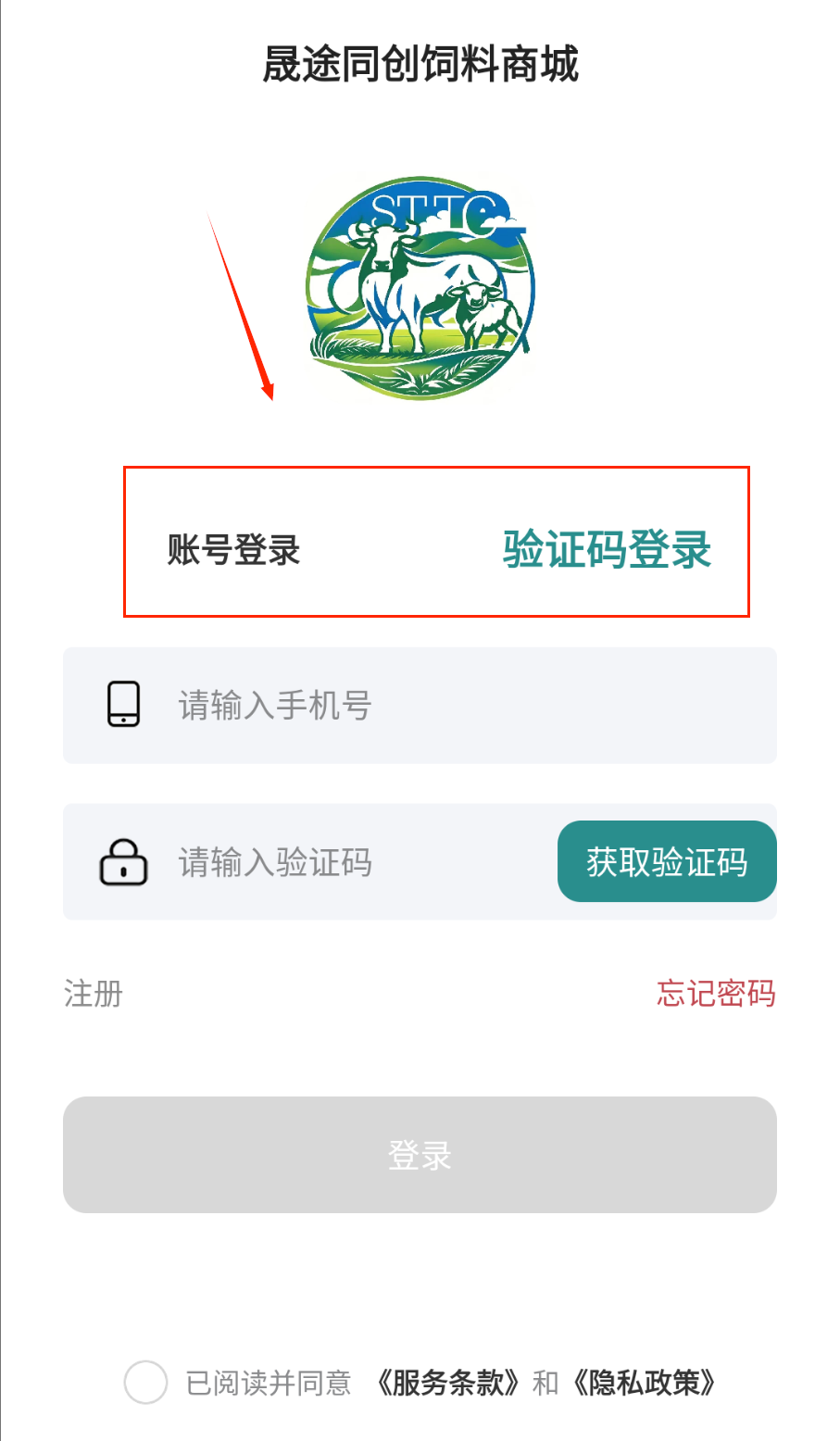This screenshot has width=840, height=1441.
Task: Request code with 获取验证码 button
Action: (x=667, y=861)
